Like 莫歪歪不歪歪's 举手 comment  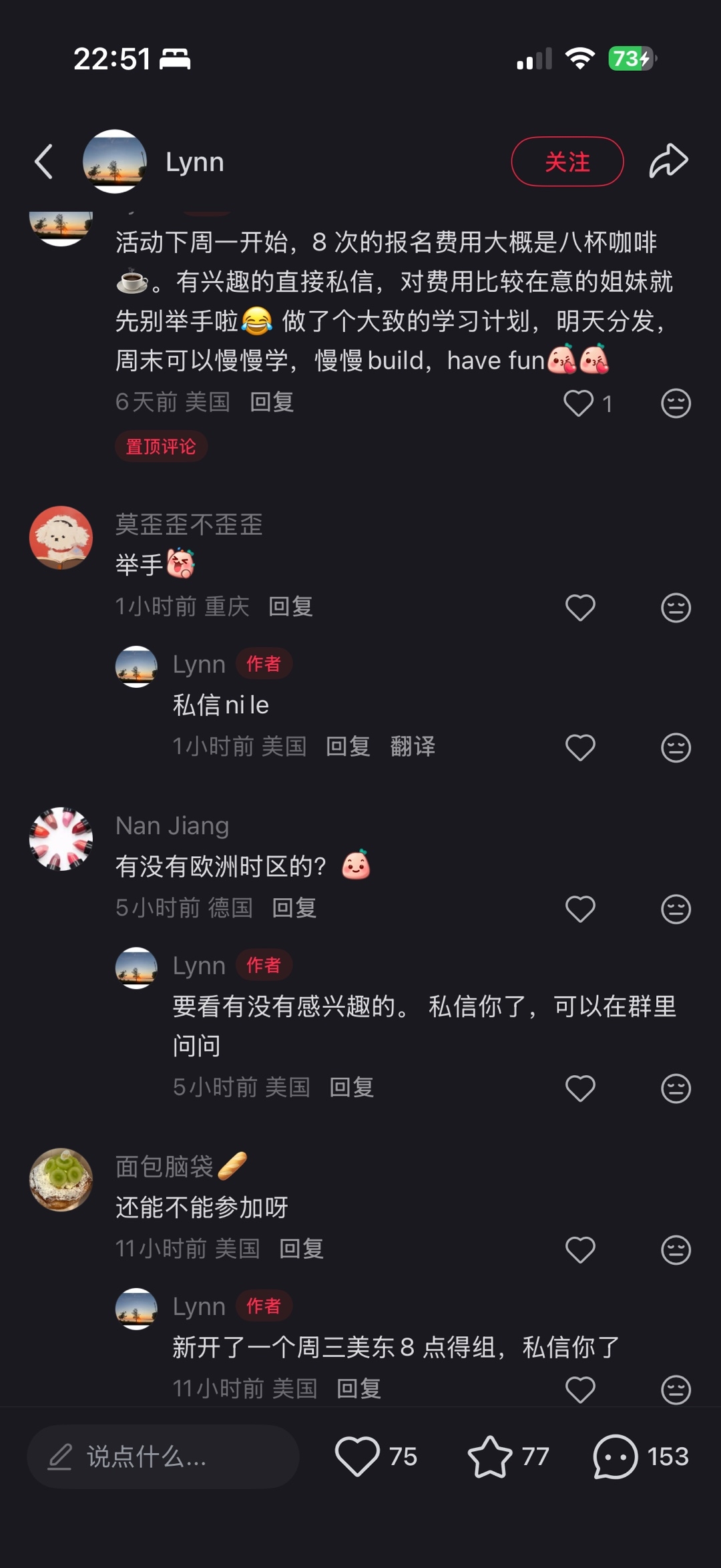pyautogui.click(x=580, y=608)
